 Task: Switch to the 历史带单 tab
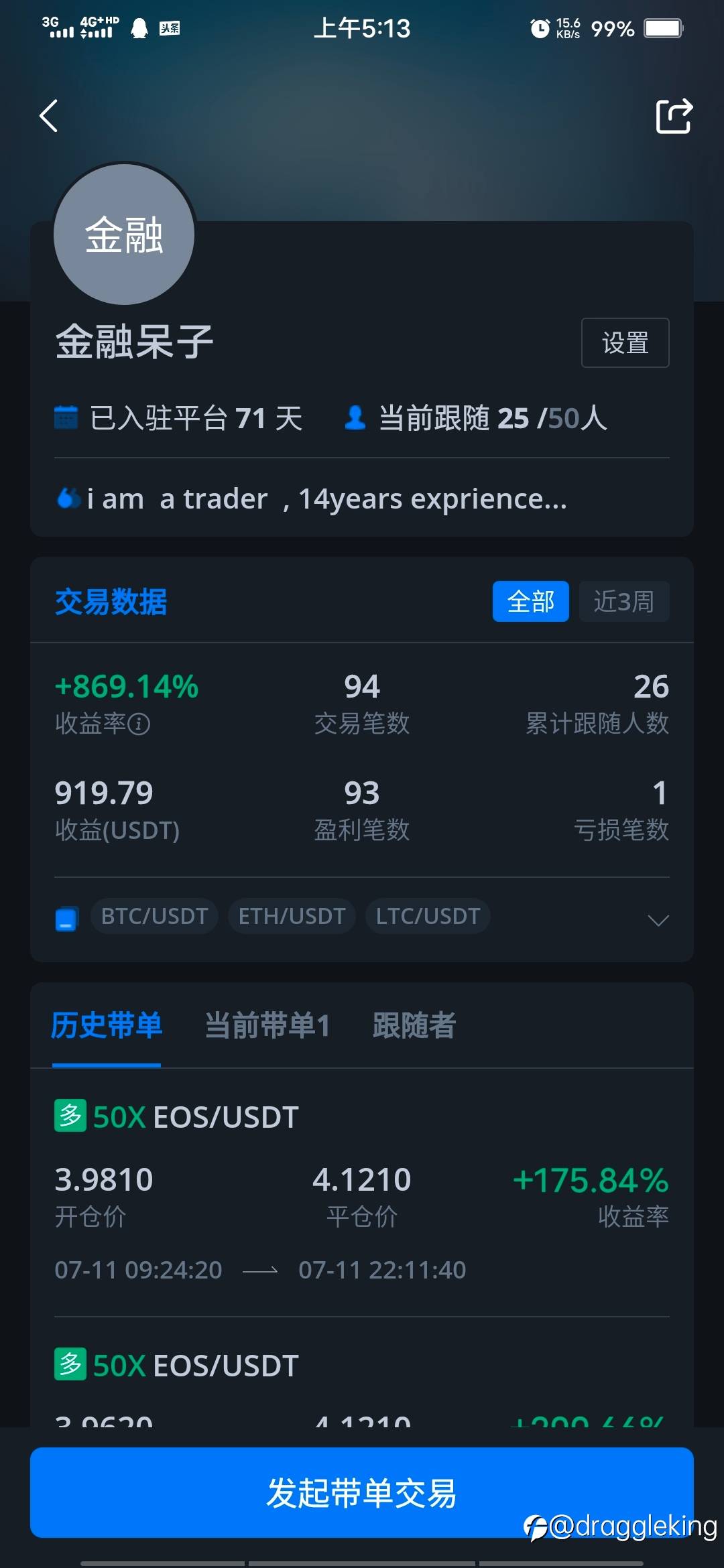pyautogui.click(x=107, y=1025)
